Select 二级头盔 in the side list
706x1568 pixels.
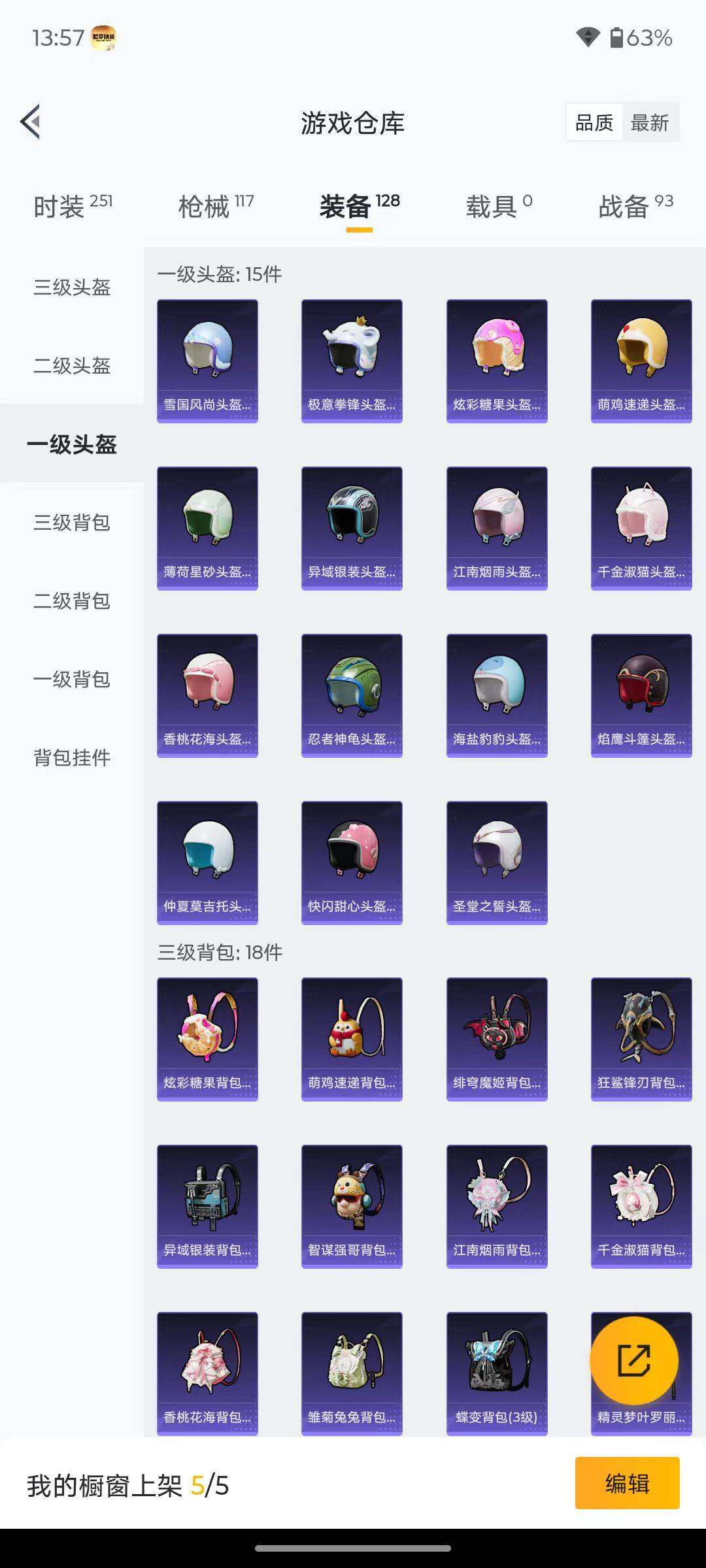tap(72, 365)
